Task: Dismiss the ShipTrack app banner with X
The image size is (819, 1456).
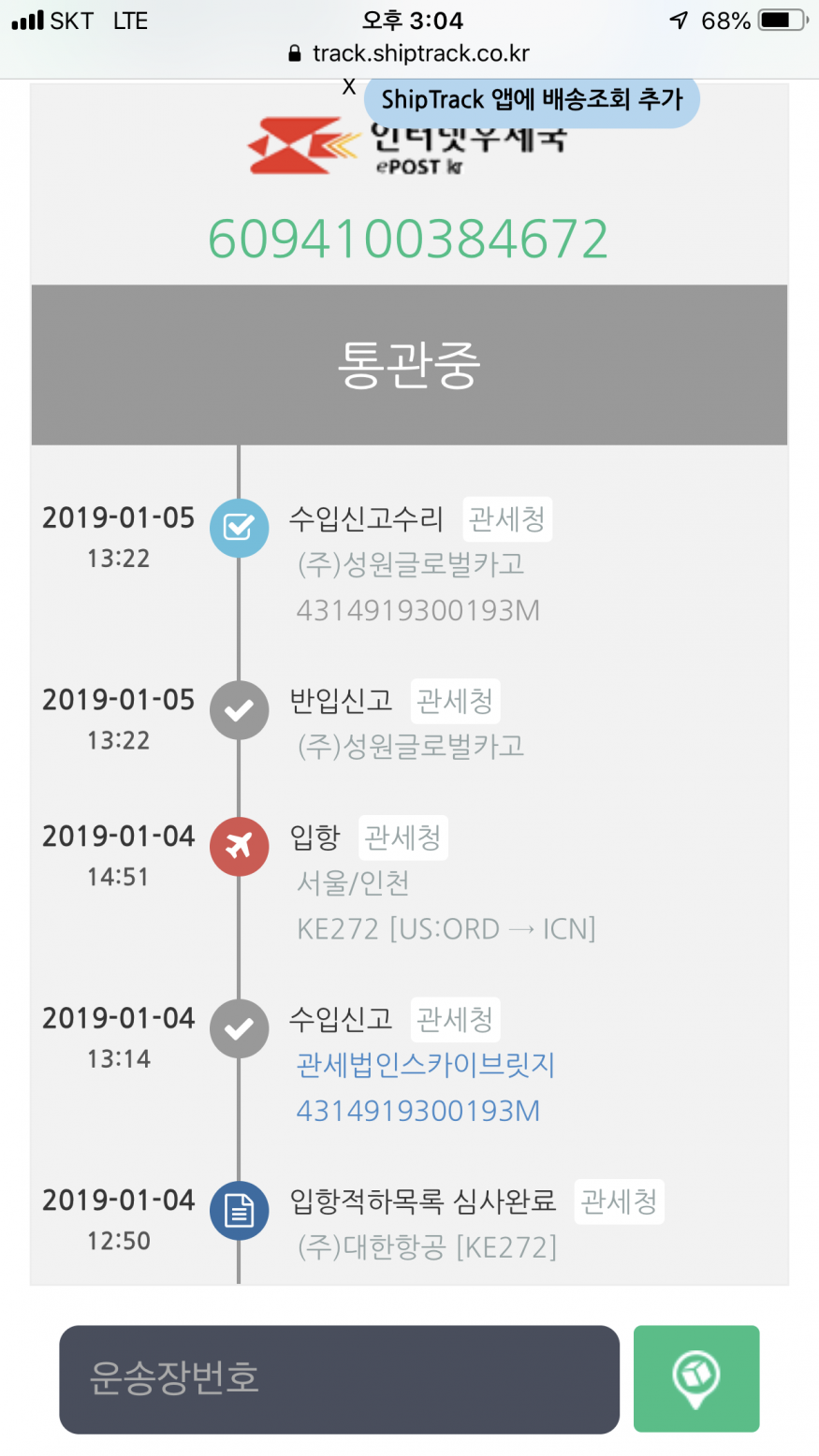Action: (349, 87)
